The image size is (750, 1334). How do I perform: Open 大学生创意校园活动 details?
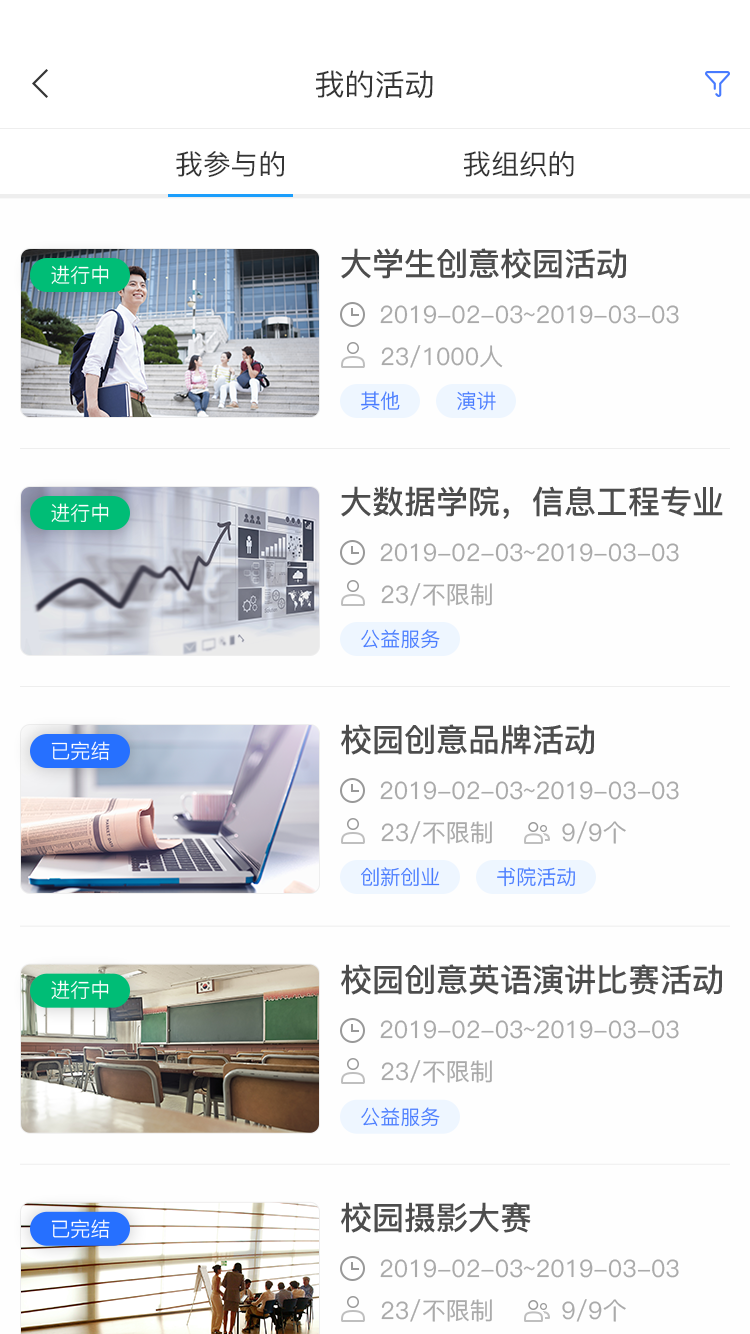click(486, 265)
